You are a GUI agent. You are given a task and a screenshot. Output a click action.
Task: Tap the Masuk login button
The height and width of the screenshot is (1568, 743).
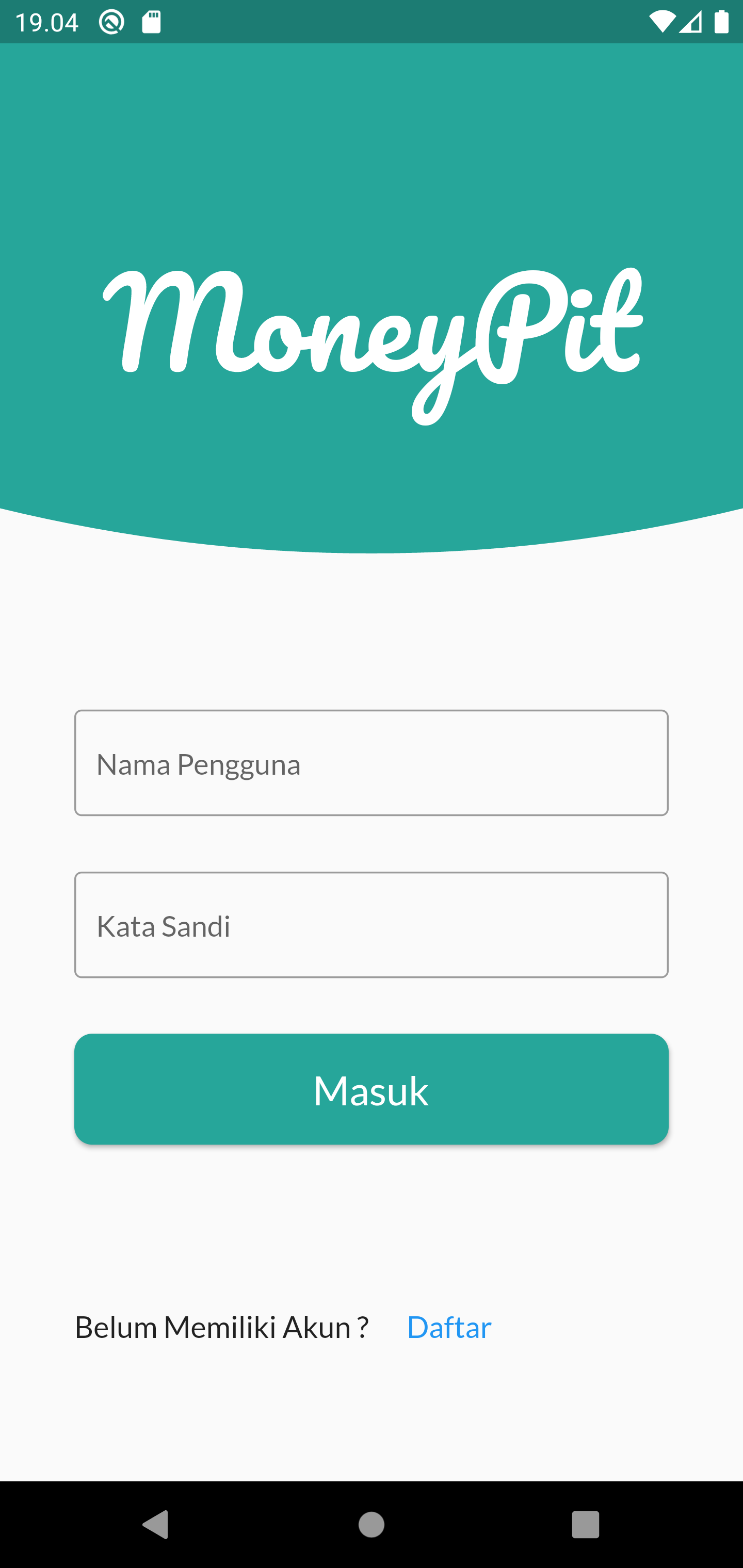pyautogui.click(x=371, y=1089)
